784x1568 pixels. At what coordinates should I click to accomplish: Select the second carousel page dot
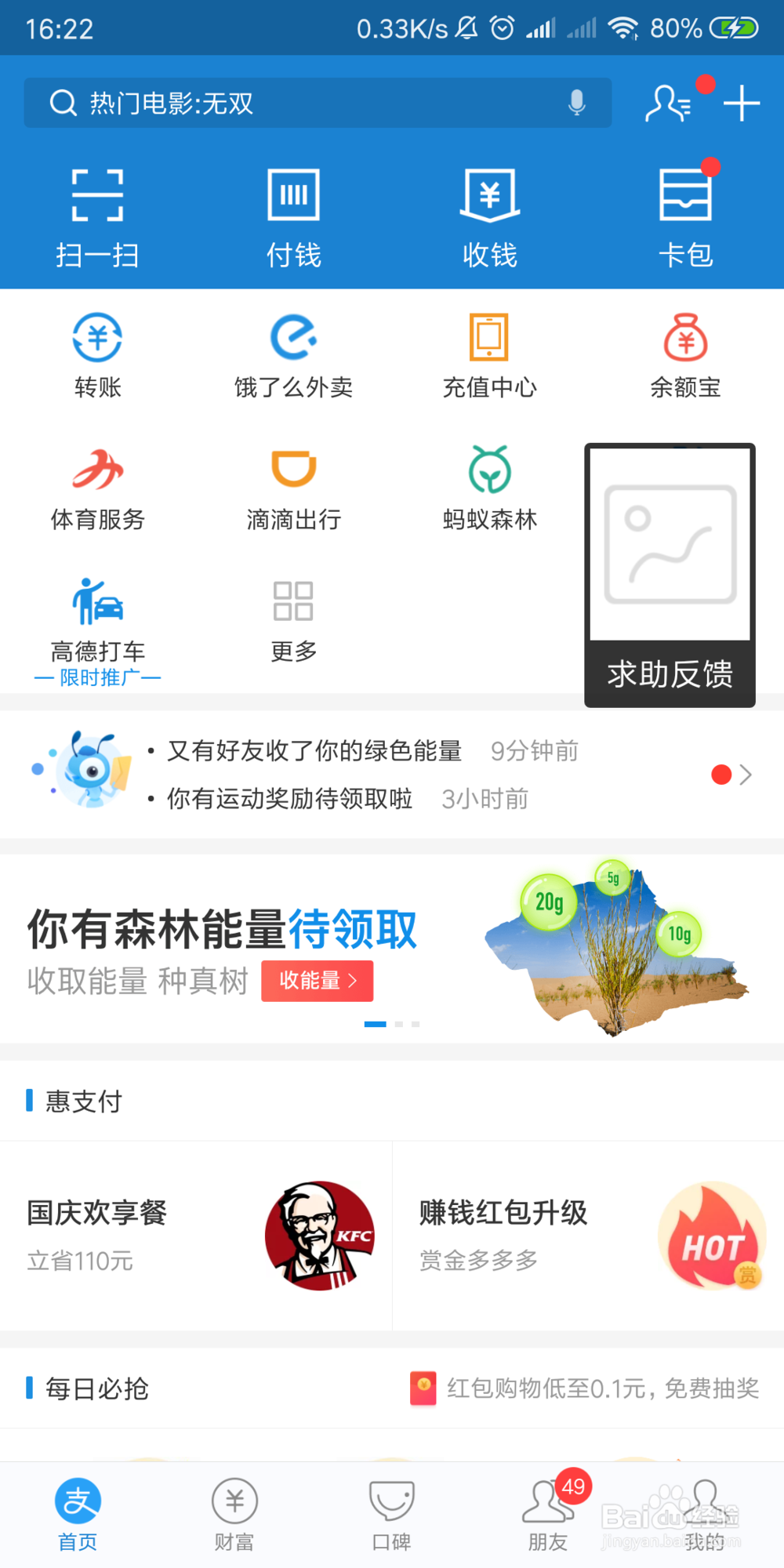399,1024
